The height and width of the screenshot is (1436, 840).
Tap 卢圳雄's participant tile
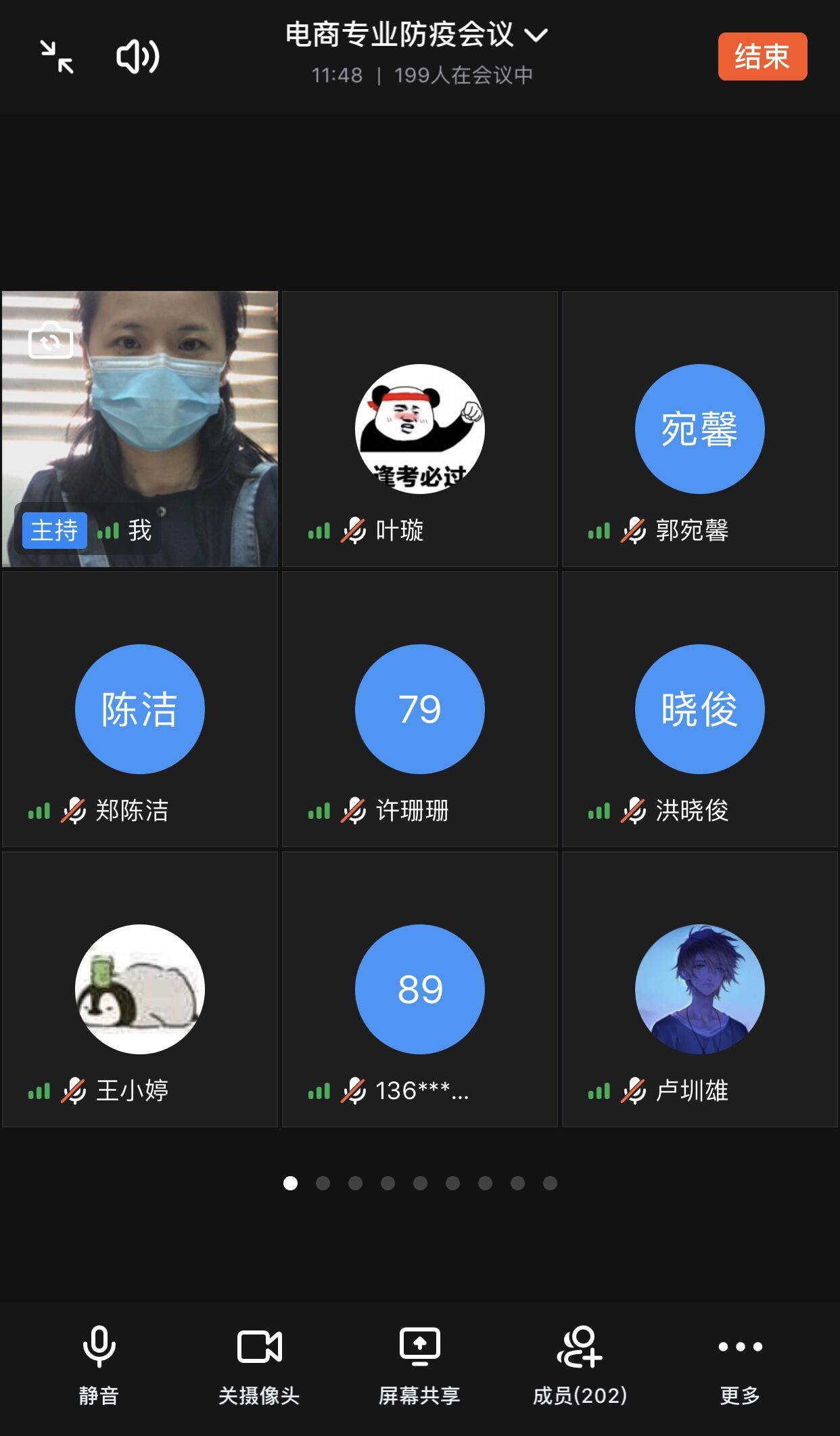[x=700, y=989]
